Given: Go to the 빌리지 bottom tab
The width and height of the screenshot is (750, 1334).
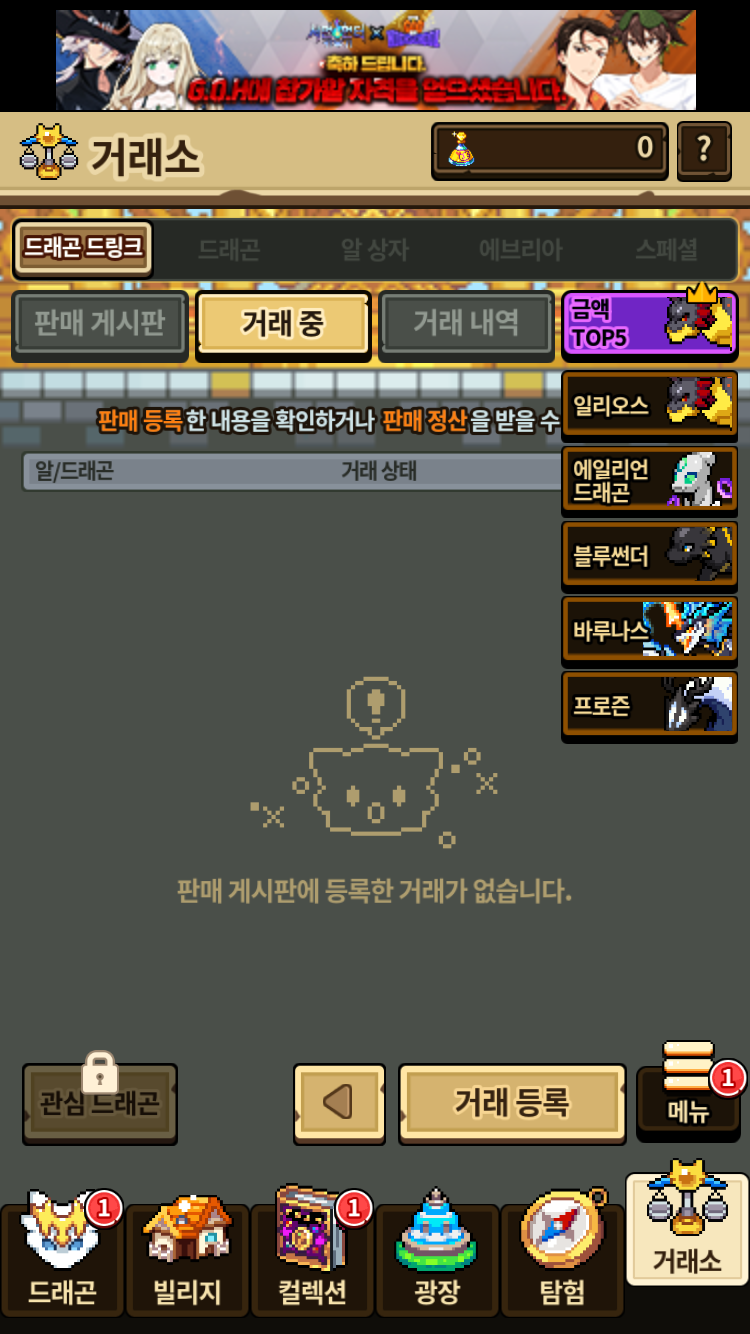Looking at the screenshot, I should tap(187, 1258).
